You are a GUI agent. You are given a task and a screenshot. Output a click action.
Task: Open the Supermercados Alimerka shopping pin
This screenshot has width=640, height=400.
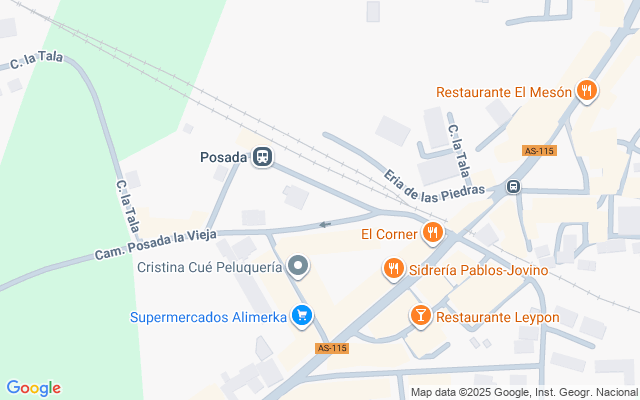click(x=302, y=317)
